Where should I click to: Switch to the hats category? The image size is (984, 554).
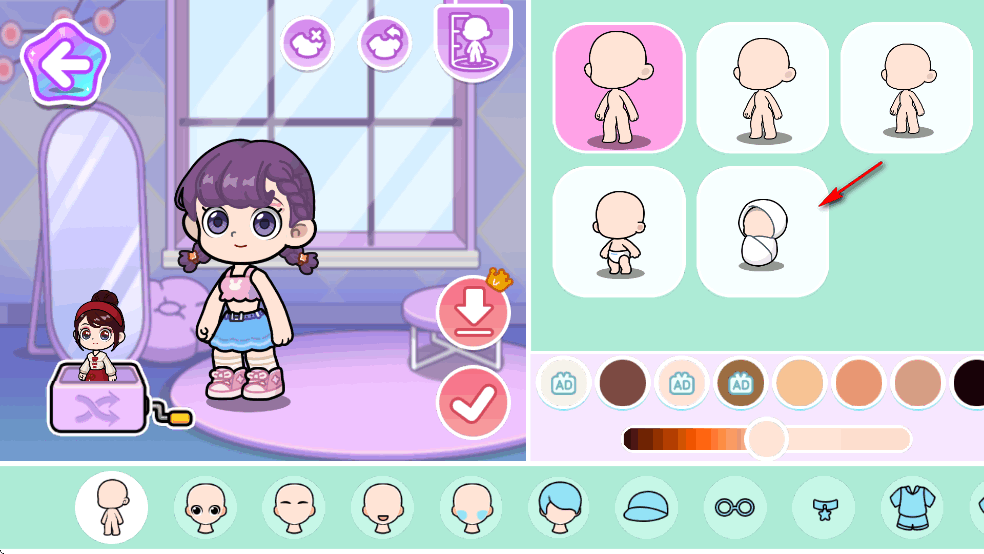pos(646,507)
